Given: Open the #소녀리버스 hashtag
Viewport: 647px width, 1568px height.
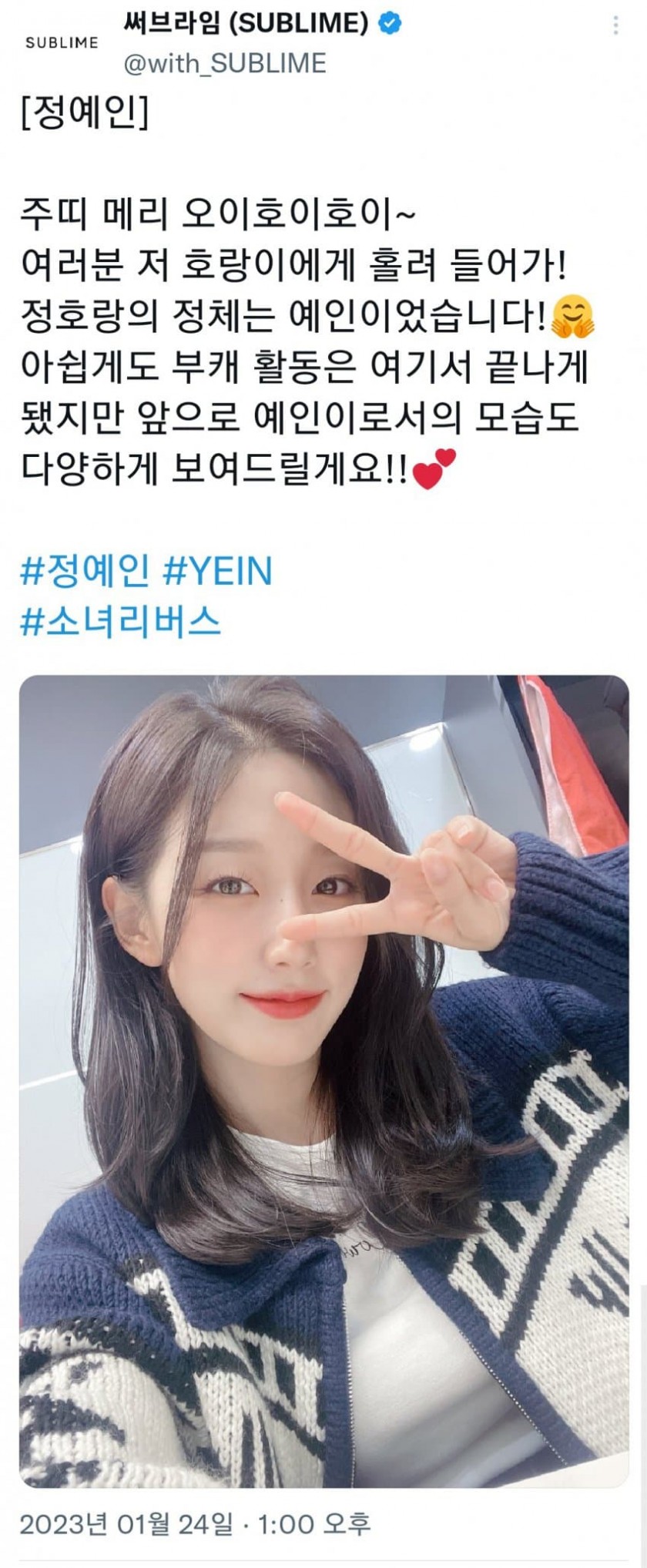Looking at the screenshot, I should point(121,621).
